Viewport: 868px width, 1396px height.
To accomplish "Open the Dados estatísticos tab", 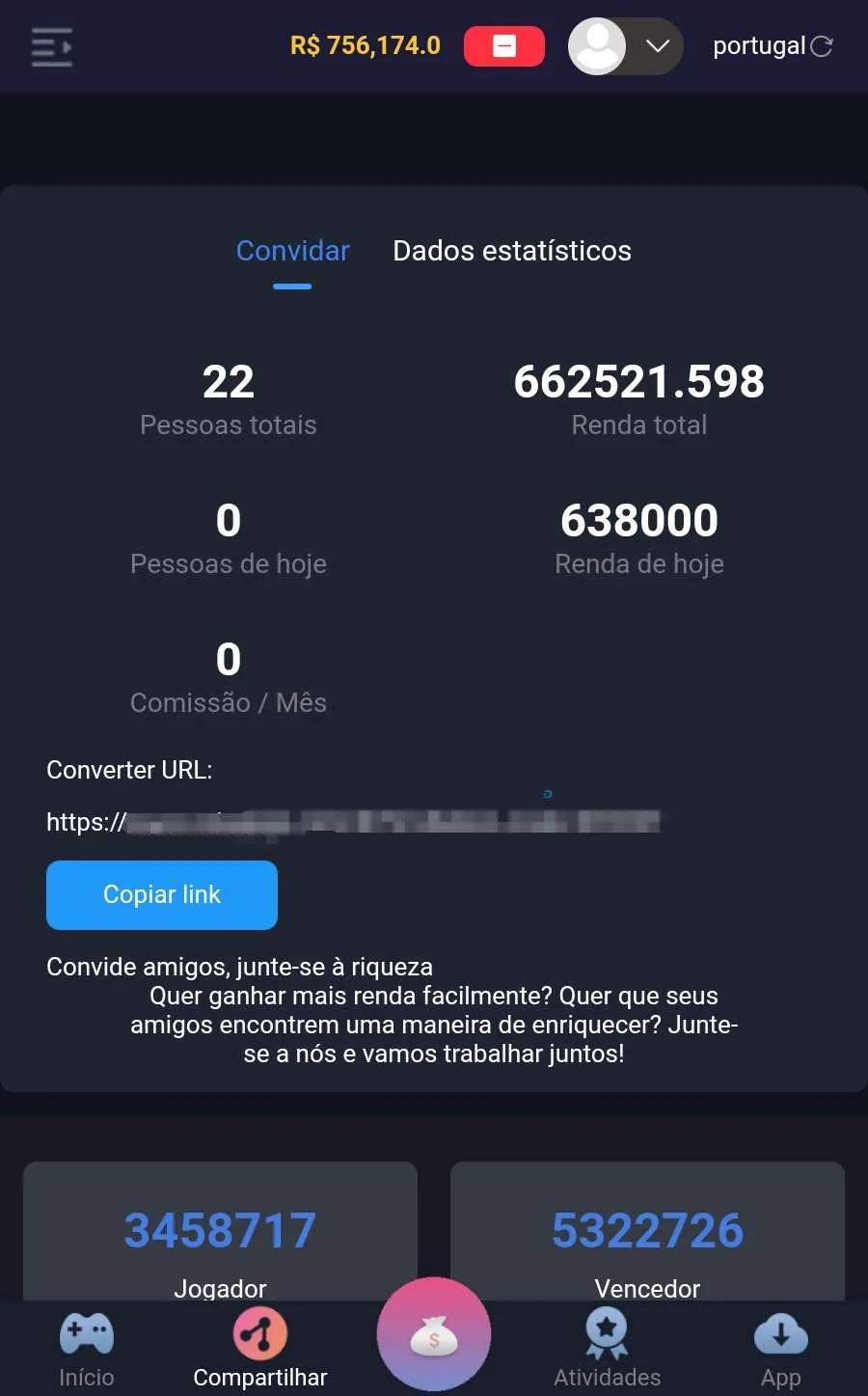I will (x=511, y=251).
